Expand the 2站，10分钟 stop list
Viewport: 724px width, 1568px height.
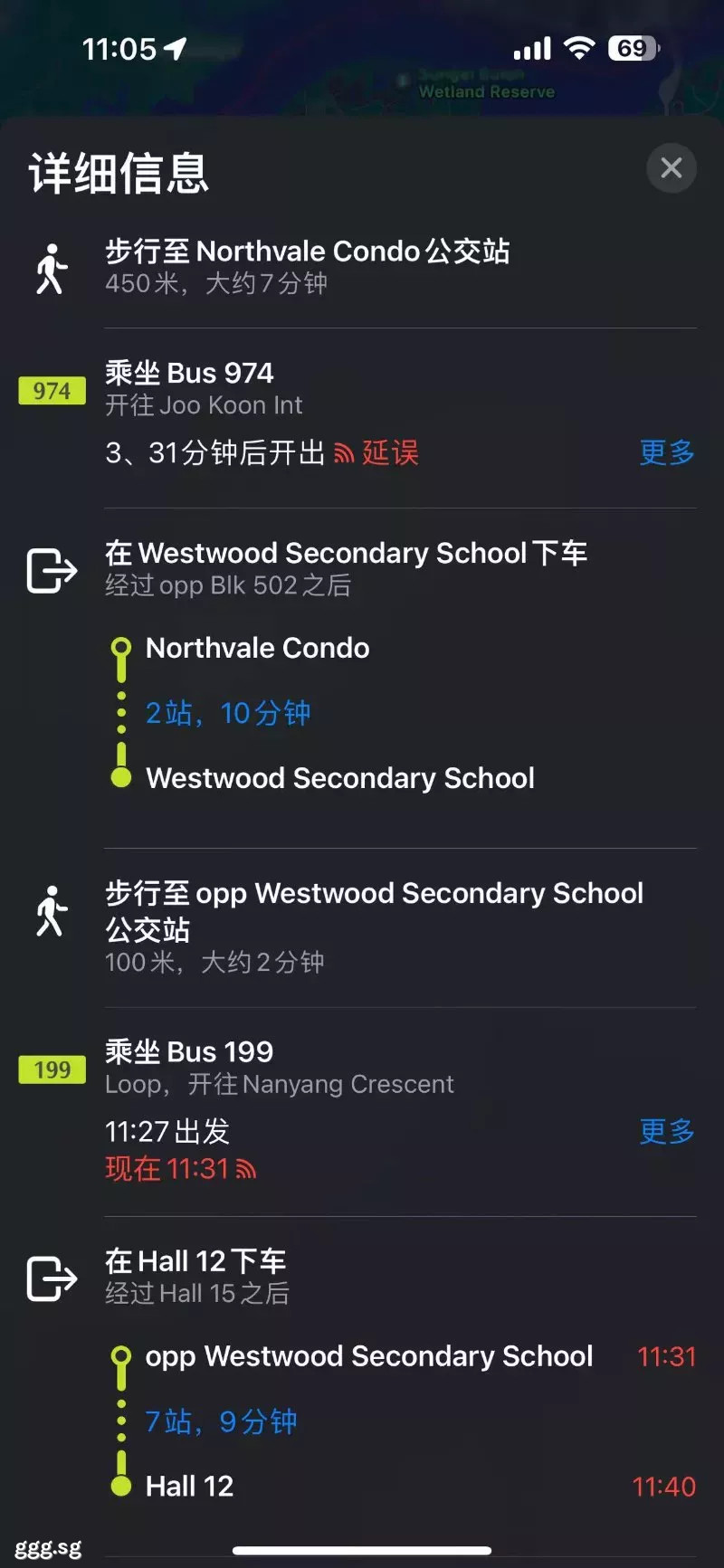click(228, 713)
